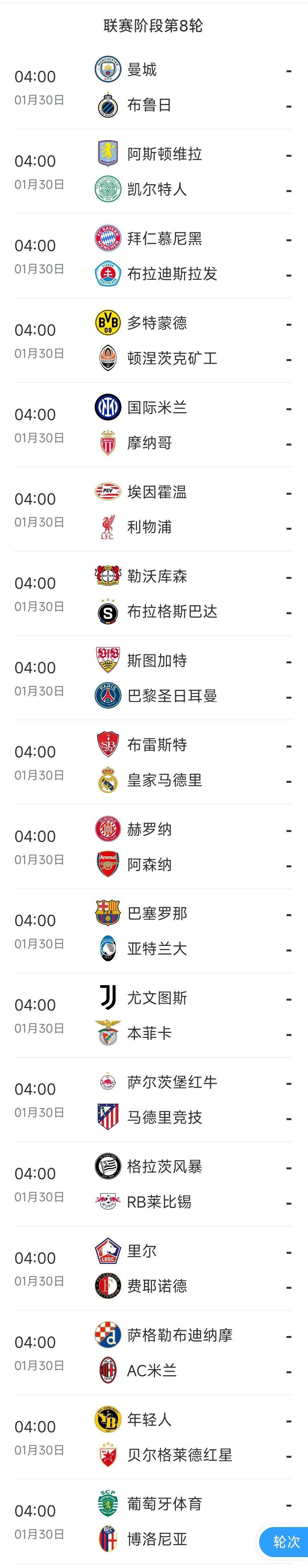The width and height of the screenshot is (308, 1568).
Task: Select 萨格勒布迪纳摩 vs AC米兰 match
Action: pos(154,1353)
